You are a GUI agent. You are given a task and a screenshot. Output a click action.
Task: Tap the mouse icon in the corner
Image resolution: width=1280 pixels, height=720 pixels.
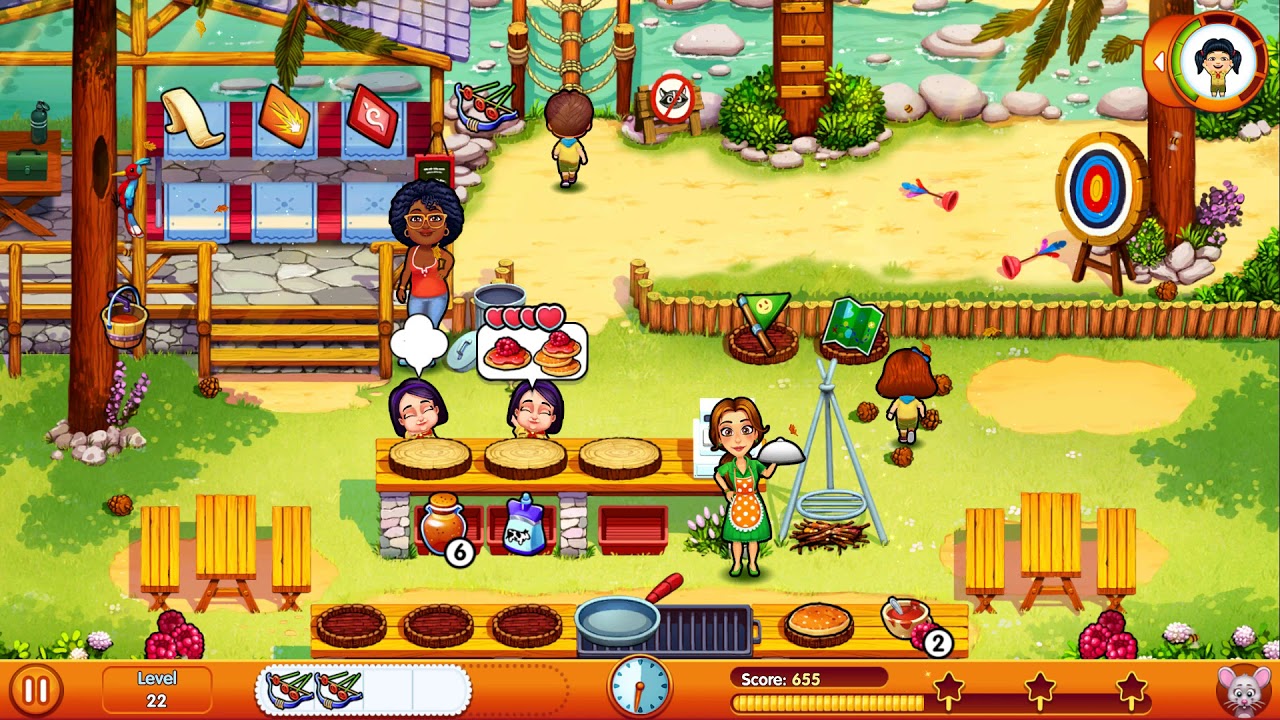[1244, 689]
